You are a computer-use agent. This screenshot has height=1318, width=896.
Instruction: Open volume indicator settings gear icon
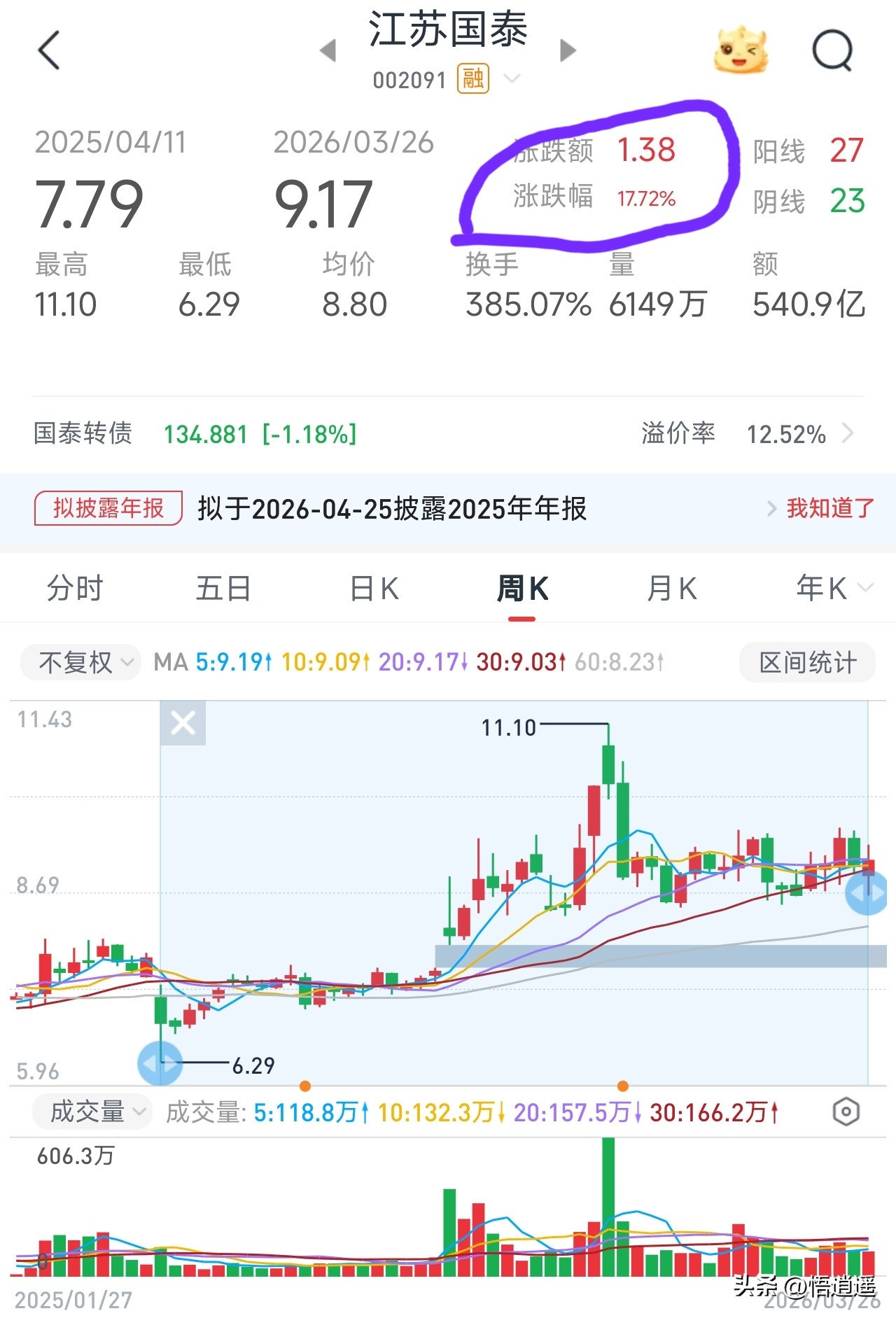[x=848, y=1112]
